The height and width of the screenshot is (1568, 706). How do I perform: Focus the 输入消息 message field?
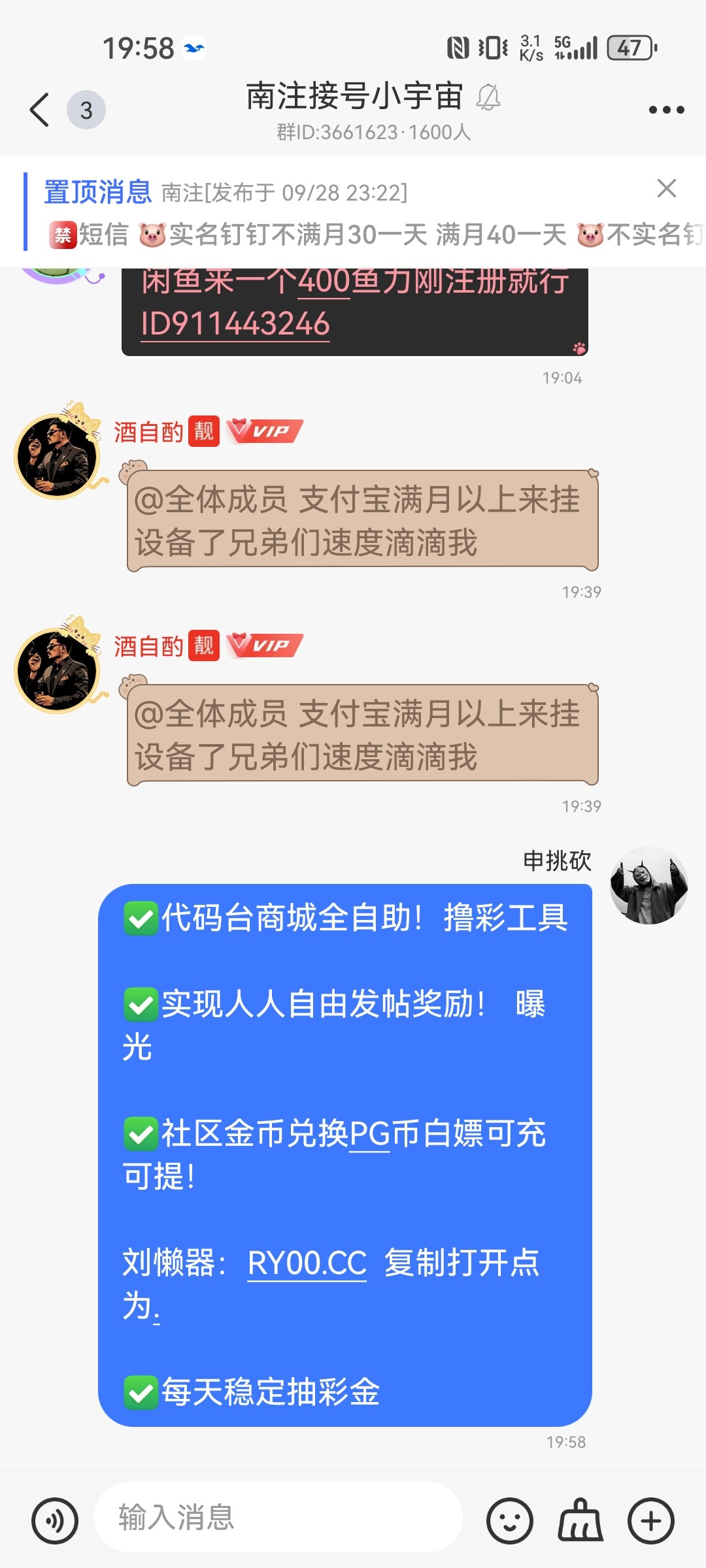[x=278, y=1517]
